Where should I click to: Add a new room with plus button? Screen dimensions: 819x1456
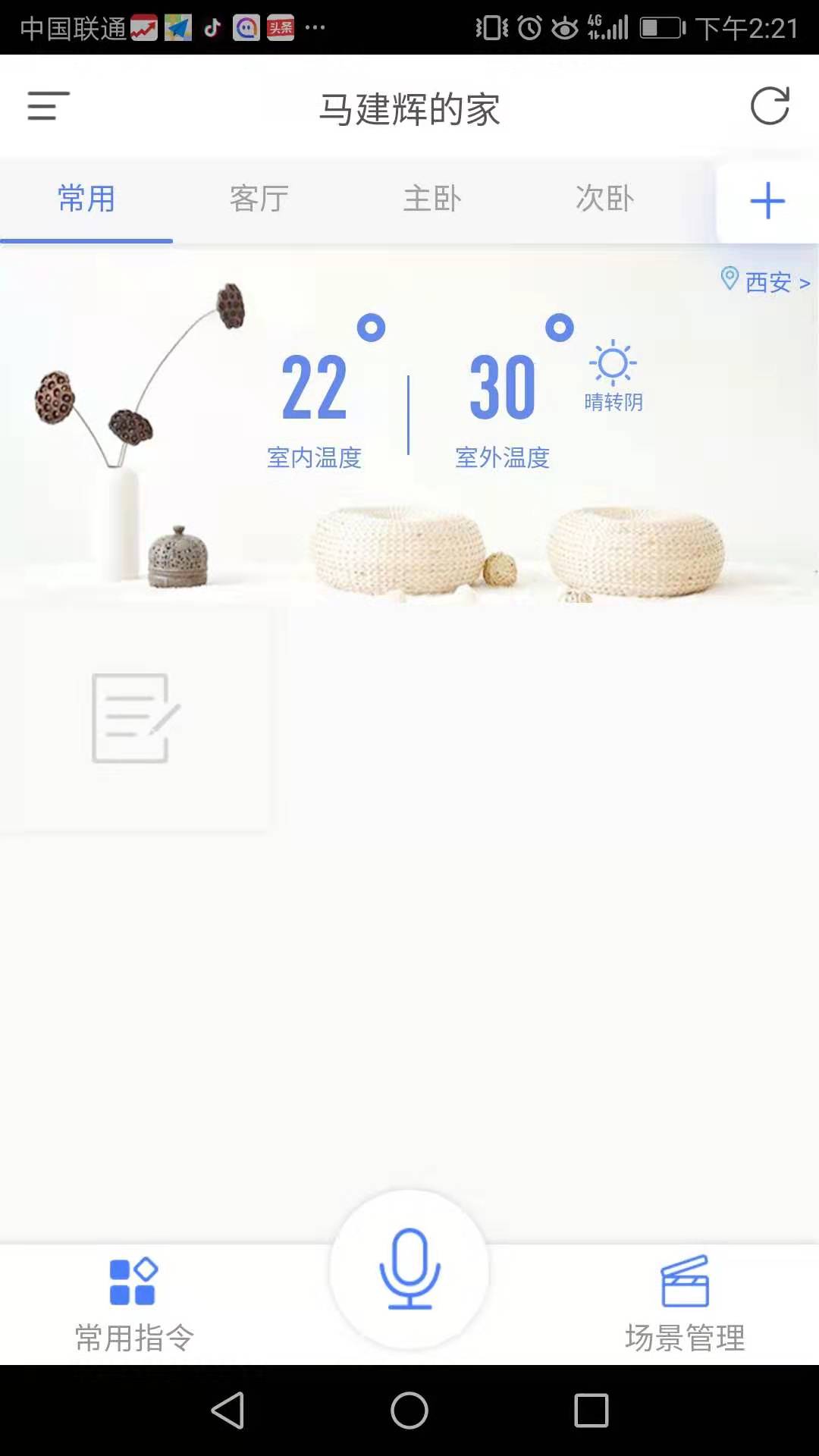(767, 201)
